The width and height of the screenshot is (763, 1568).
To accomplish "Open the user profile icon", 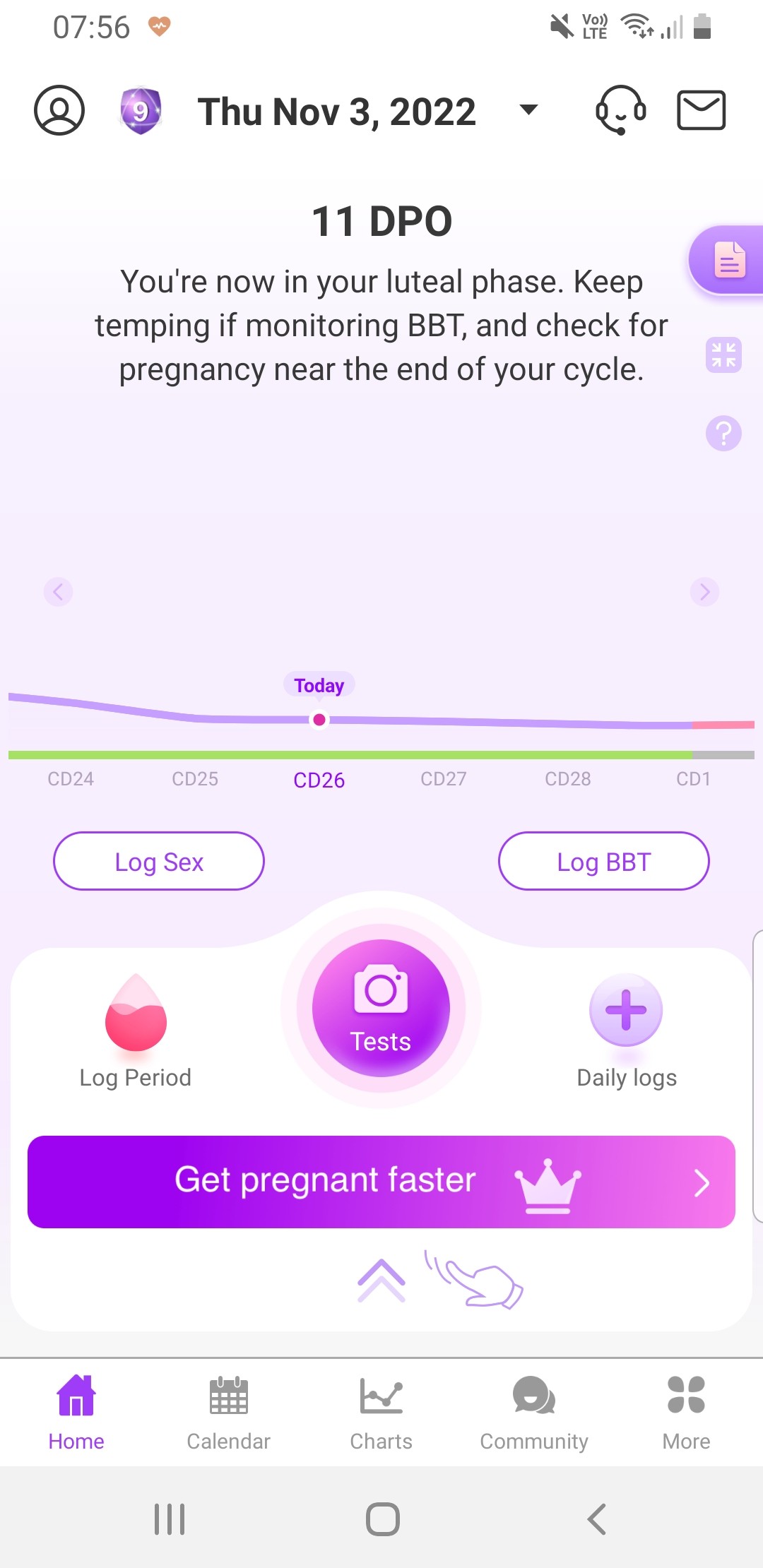I will tap(59, 110).
